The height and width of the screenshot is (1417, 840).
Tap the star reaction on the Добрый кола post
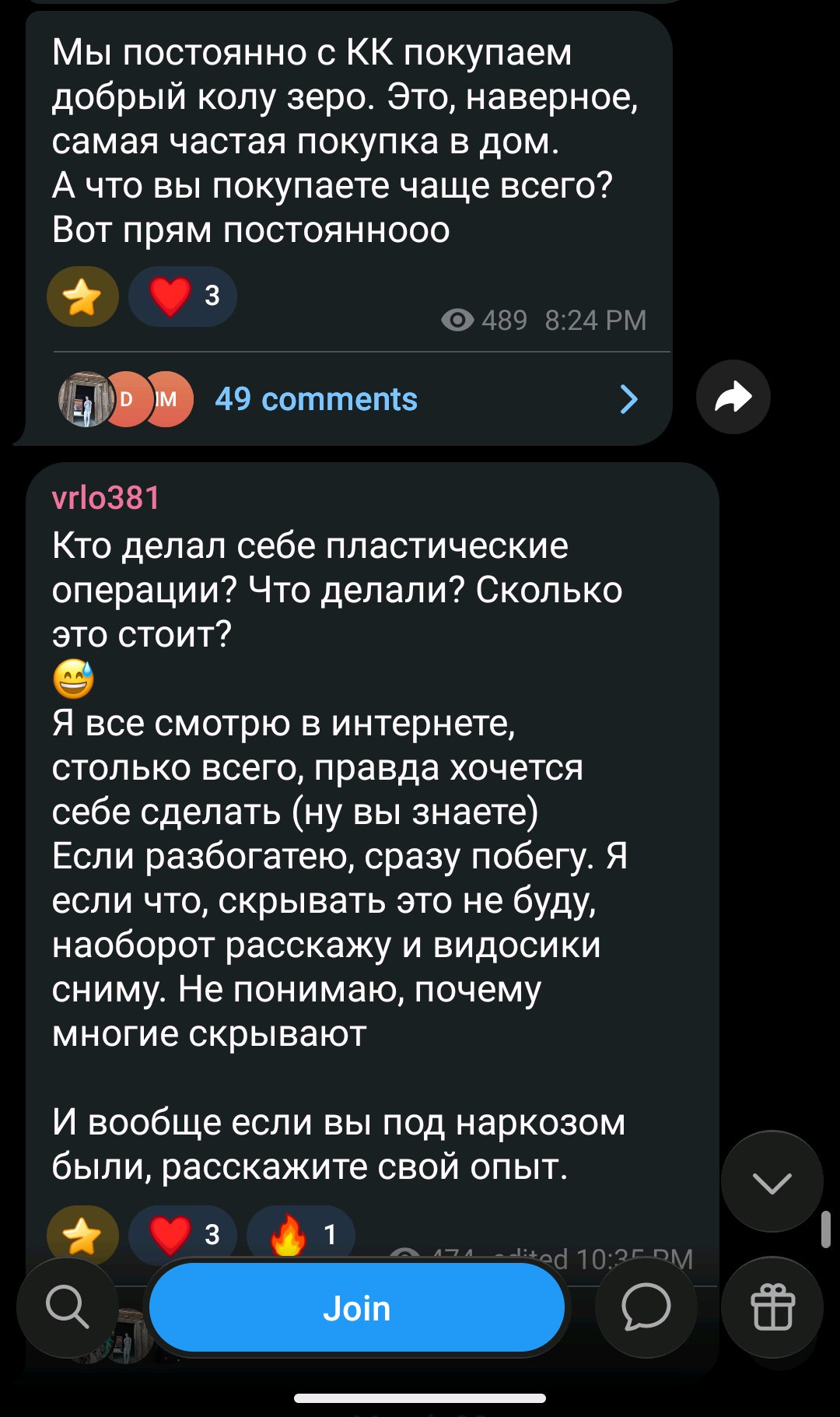click(82, 296)
